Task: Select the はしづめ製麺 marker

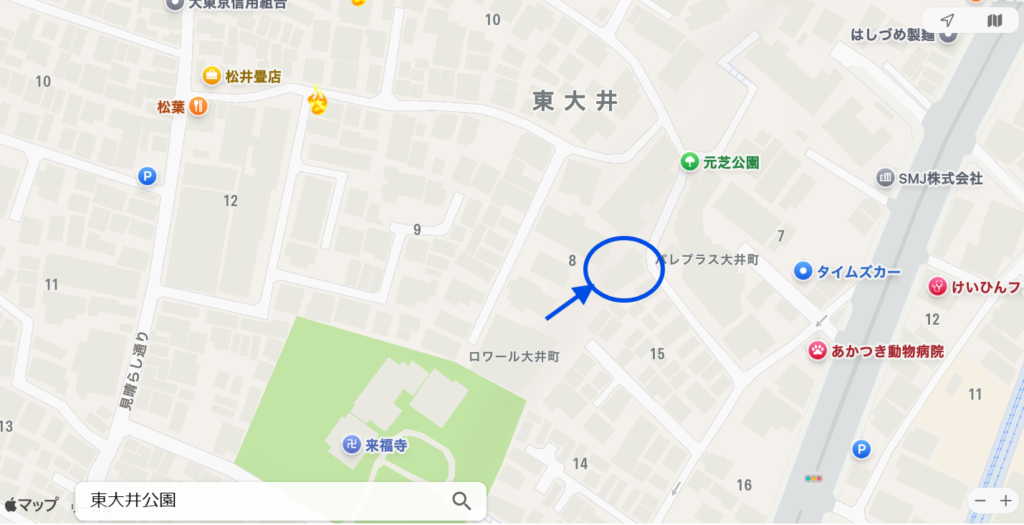Action: click(x=948, y=35)
